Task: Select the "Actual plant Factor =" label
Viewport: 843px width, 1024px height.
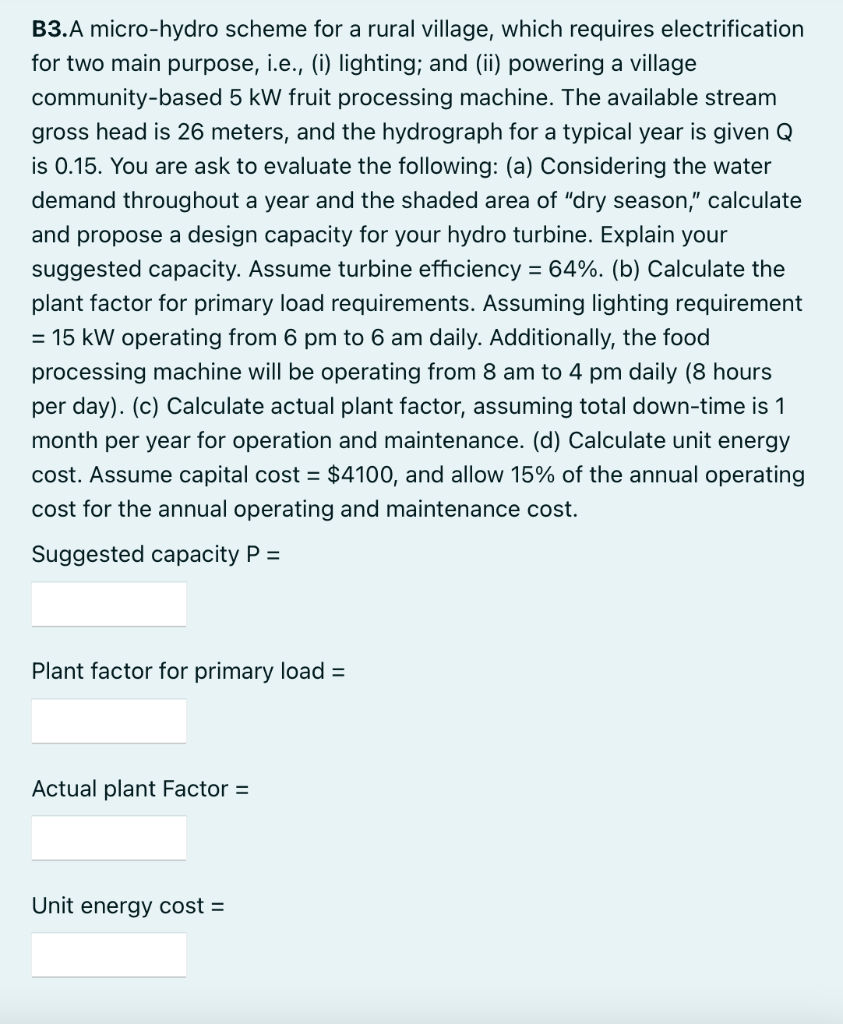Action: (140, 788)
